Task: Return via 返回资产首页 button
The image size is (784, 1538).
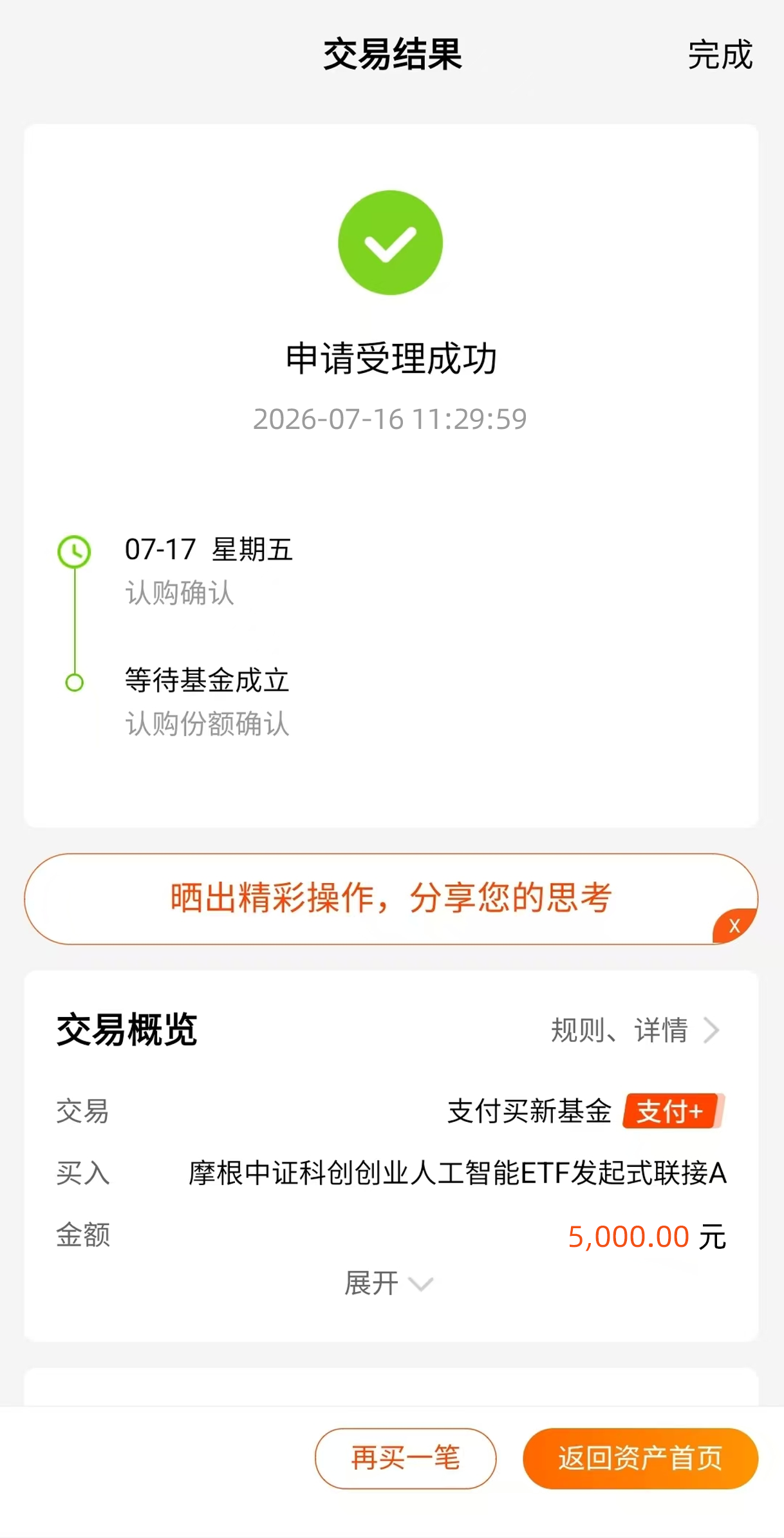Action: pyautogui.click(x=640, y=1458)
